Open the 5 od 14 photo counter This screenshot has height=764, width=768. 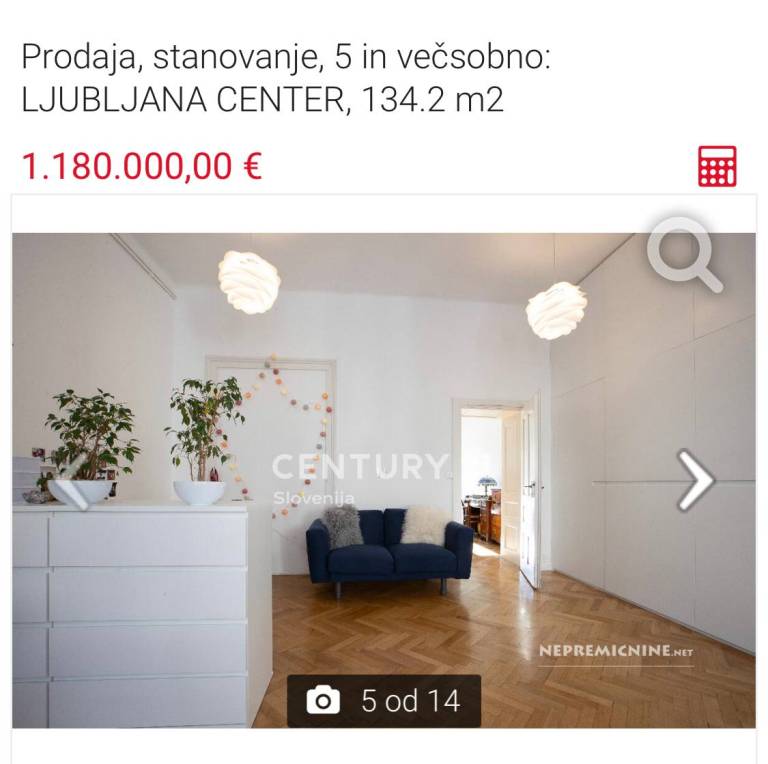(384, 701)
